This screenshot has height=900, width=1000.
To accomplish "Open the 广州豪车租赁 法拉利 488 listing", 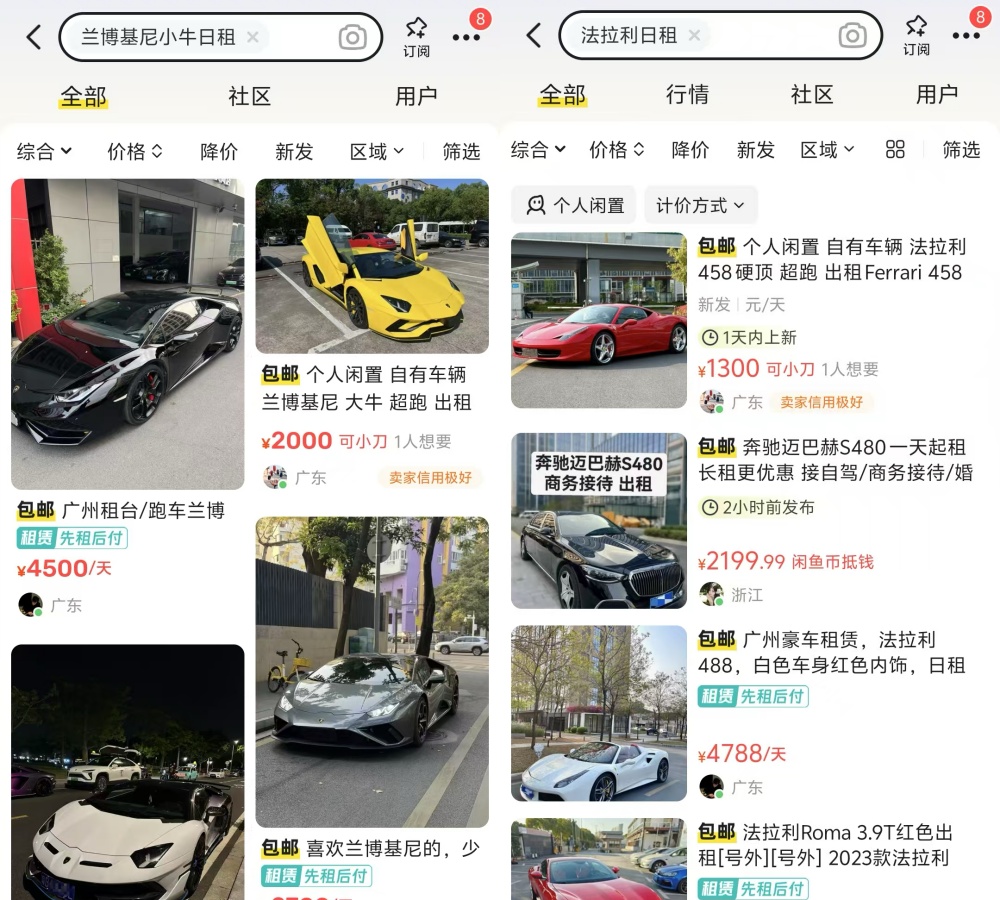I will point(830,652).
